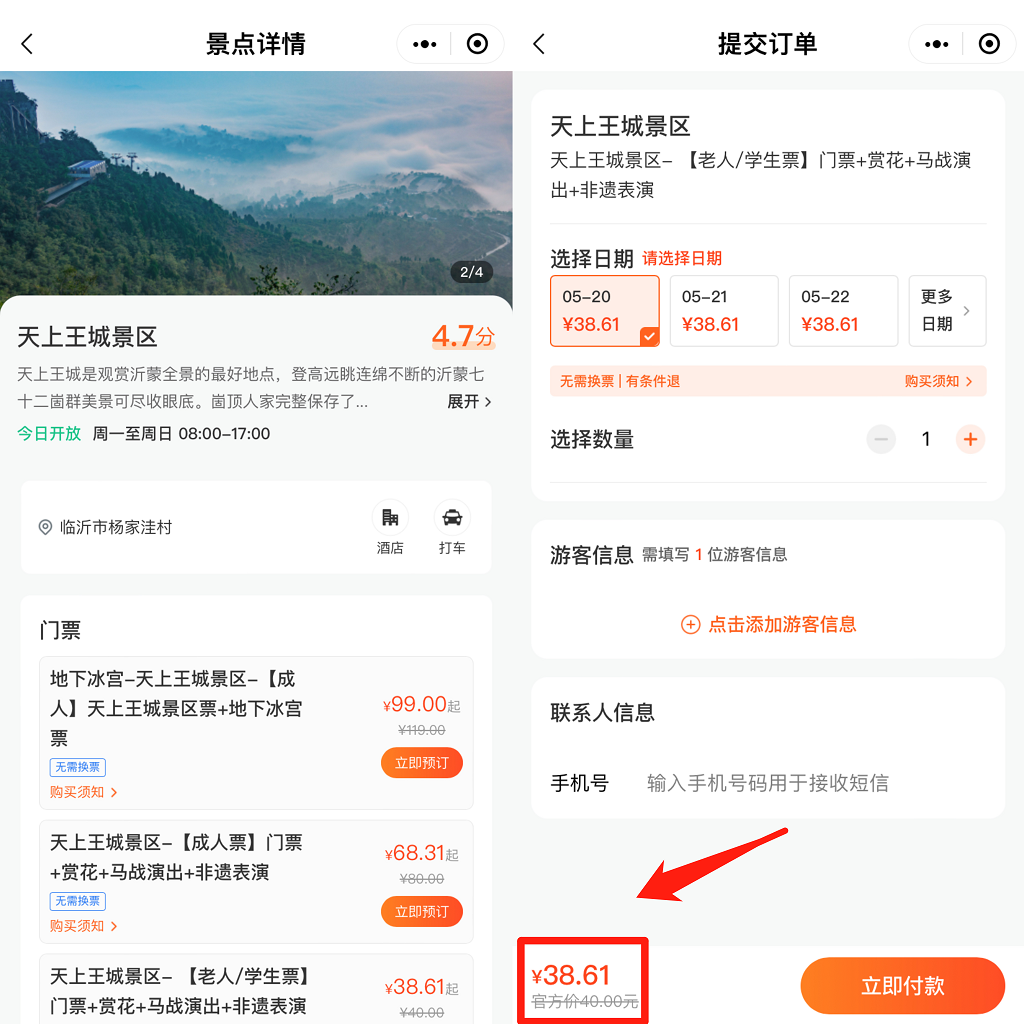This screenshot has height=1024, width=1024.
Task: Tap 立即付款 to pay now
Action: [x=902, y=986]
